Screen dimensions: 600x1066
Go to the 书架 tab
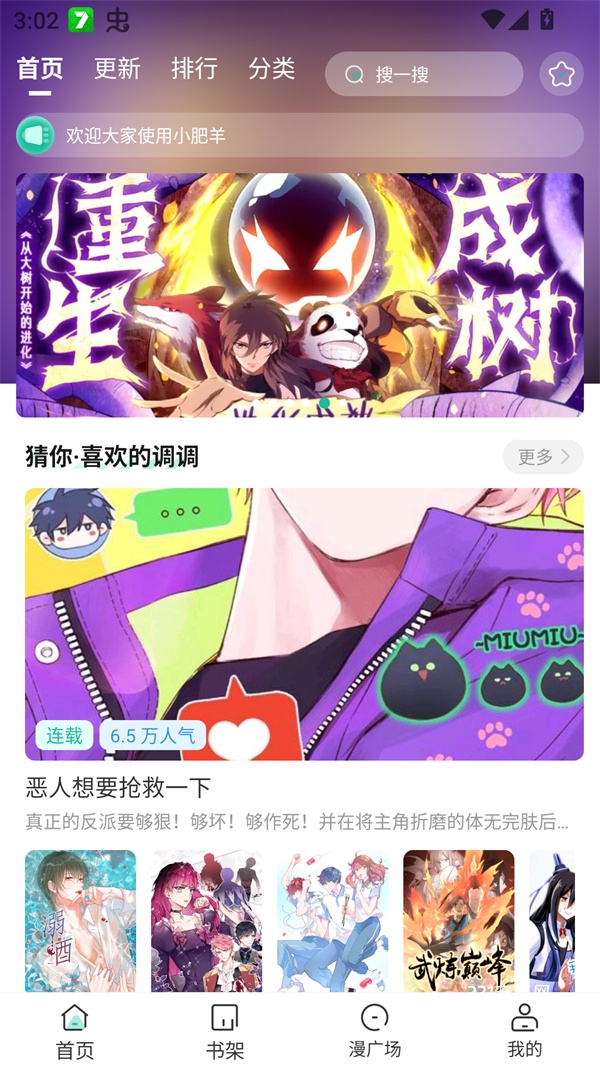[225, 1031]
